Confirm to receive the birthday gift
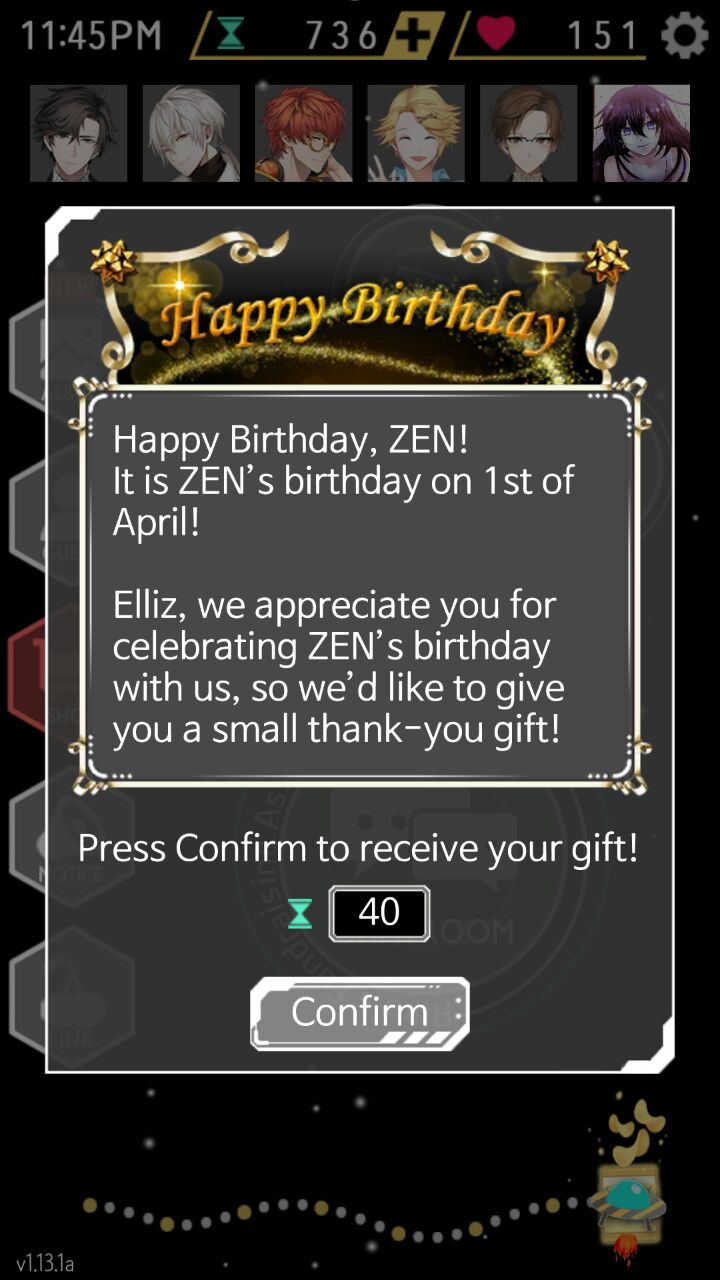The image size is (720, 1280). coord(359,1013)
